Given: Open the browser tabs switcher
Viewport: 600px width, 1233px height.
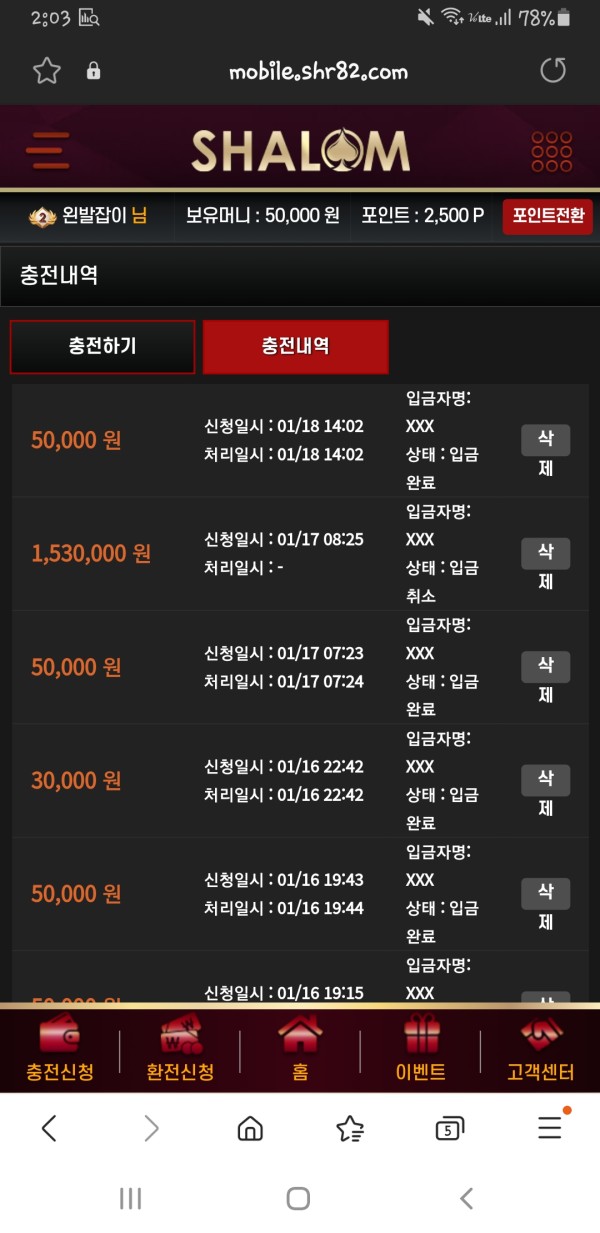Looking at the screenshot, I should click(450, 1129).
